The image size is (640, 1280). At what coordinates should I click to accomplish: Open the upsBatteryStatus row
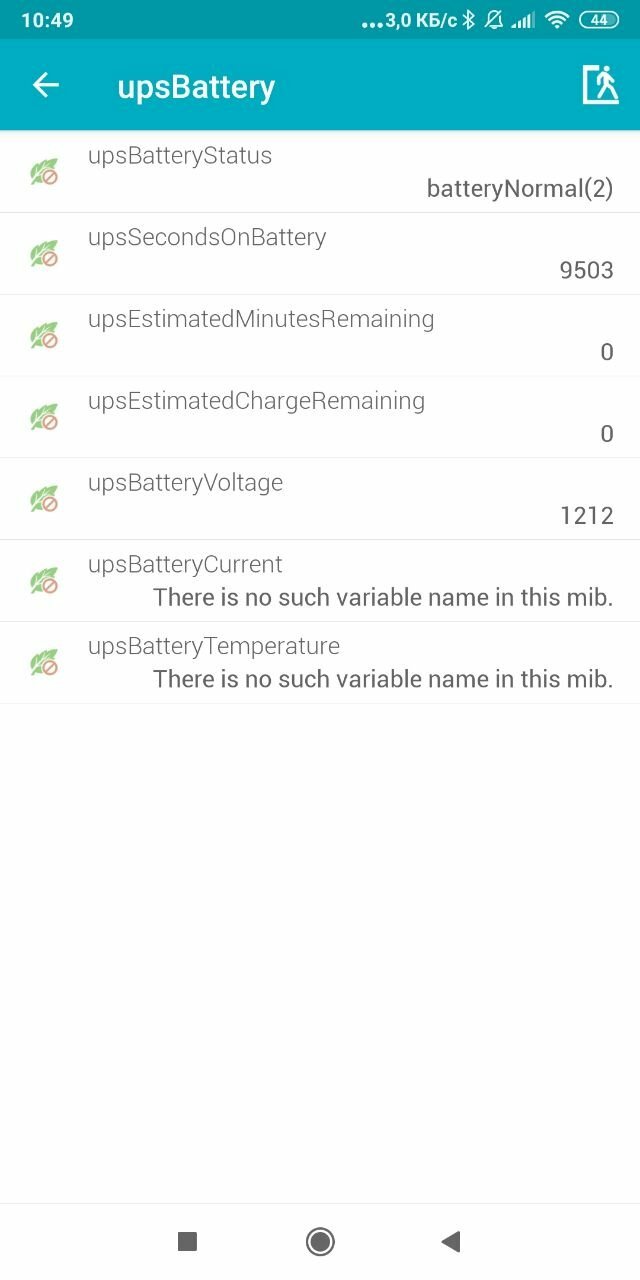coord(320,172)
